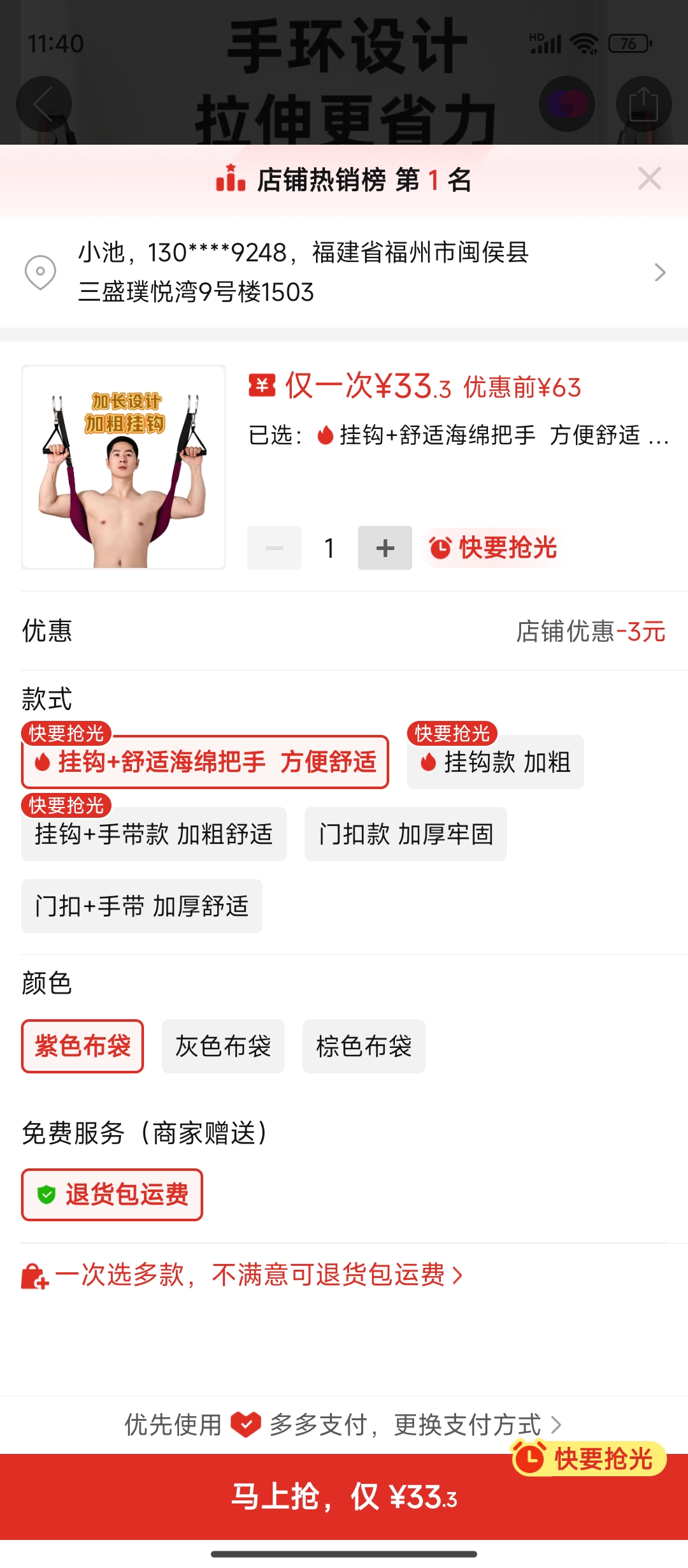Image resolution: width=688 pixels, height=1568 pixels.
Task: Choose the 挂钩款 加粗 style
Action: (x=495, y=762)
